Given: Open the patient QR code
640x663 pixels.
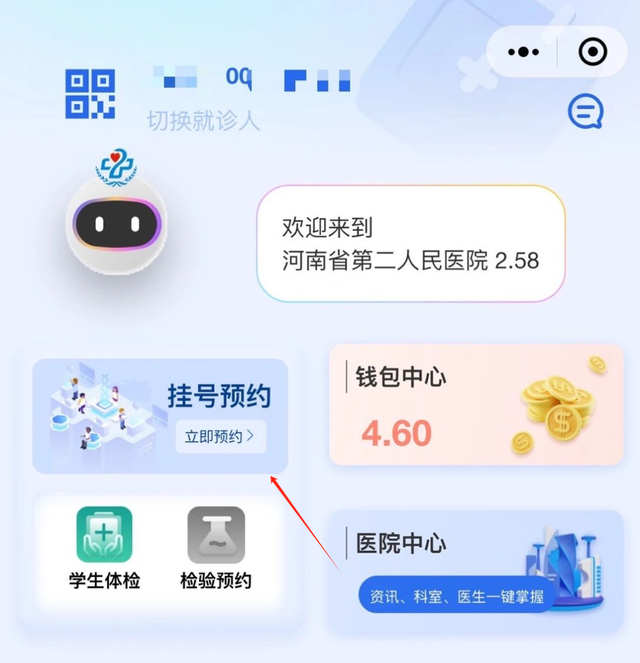Looking at the screenshot, I should [x=90, y=94].
